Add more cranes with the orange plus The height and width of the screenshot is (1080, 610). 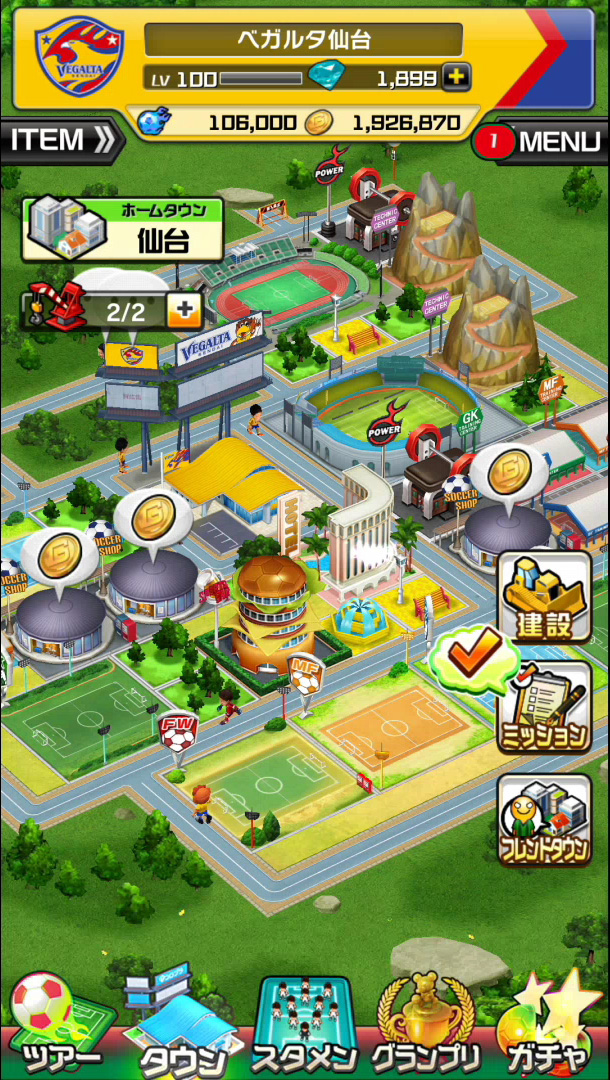(x=184, y=311)
